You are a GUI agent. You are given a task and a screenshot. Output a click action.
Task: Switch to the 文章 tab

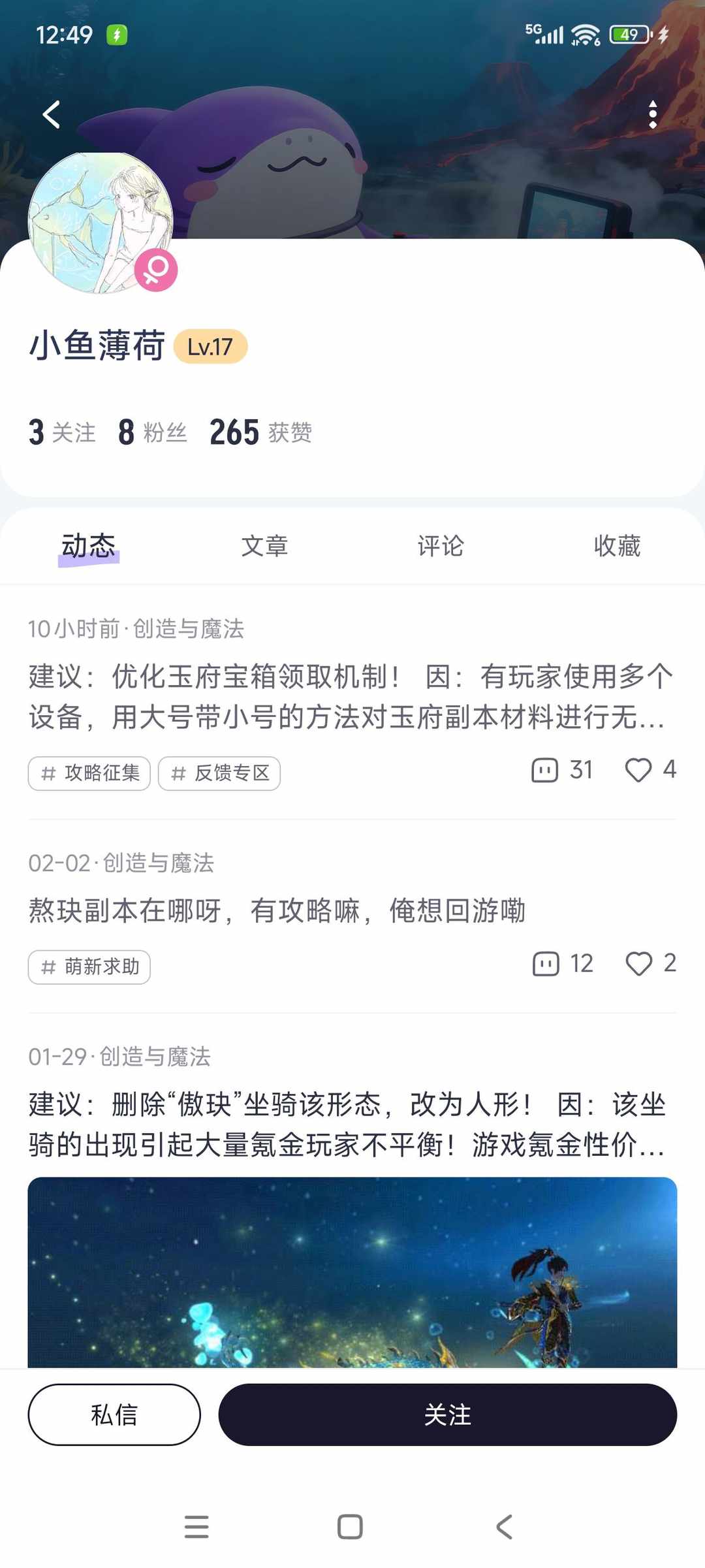pyautogui.click(x=264, y=546)
